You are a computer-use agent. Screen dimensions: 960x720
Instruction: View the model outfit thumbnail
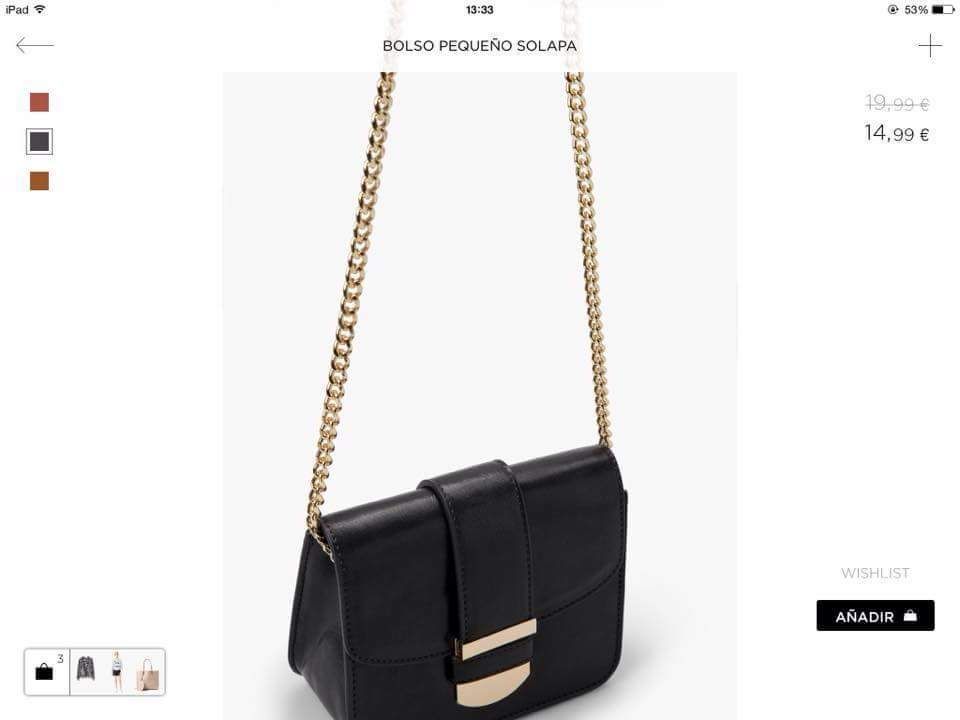(117, 670)
